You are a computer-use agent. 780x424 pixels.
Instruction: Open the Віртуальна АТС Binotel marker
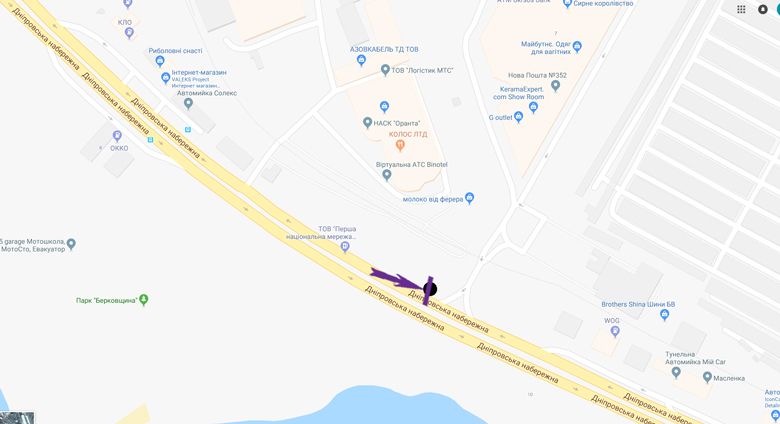pos(387,176)
